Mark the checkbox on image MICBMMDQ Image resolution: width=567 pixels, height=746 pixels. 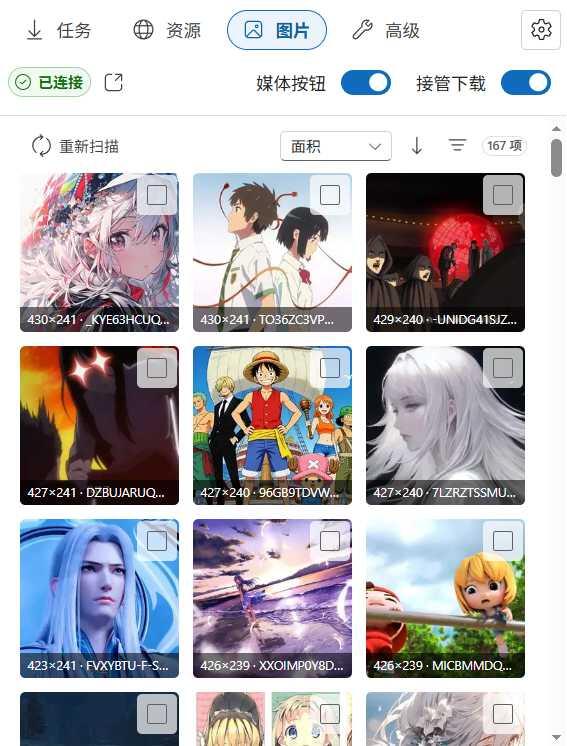click(x=503, y=541)
